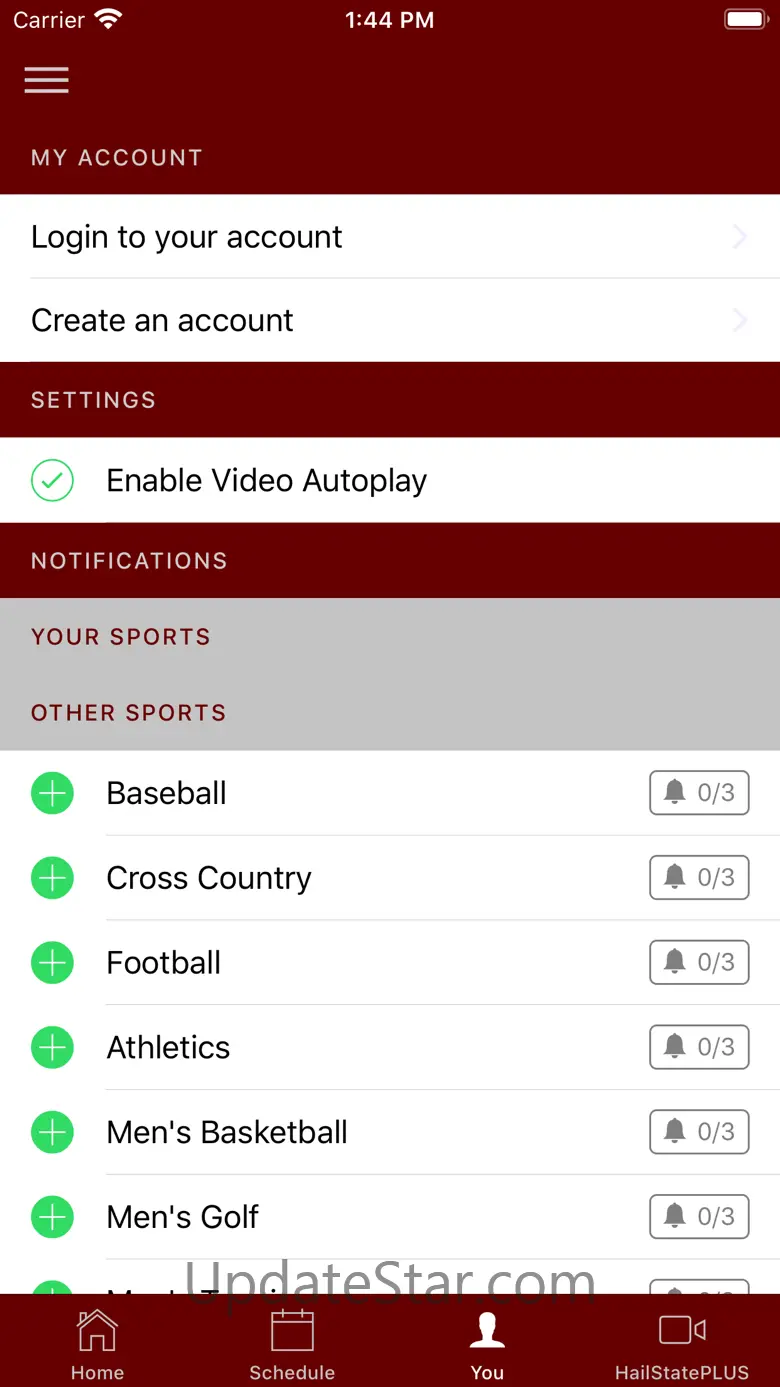Switch to the Schedule tab

pyautogui.click(x=292, y=1343)
